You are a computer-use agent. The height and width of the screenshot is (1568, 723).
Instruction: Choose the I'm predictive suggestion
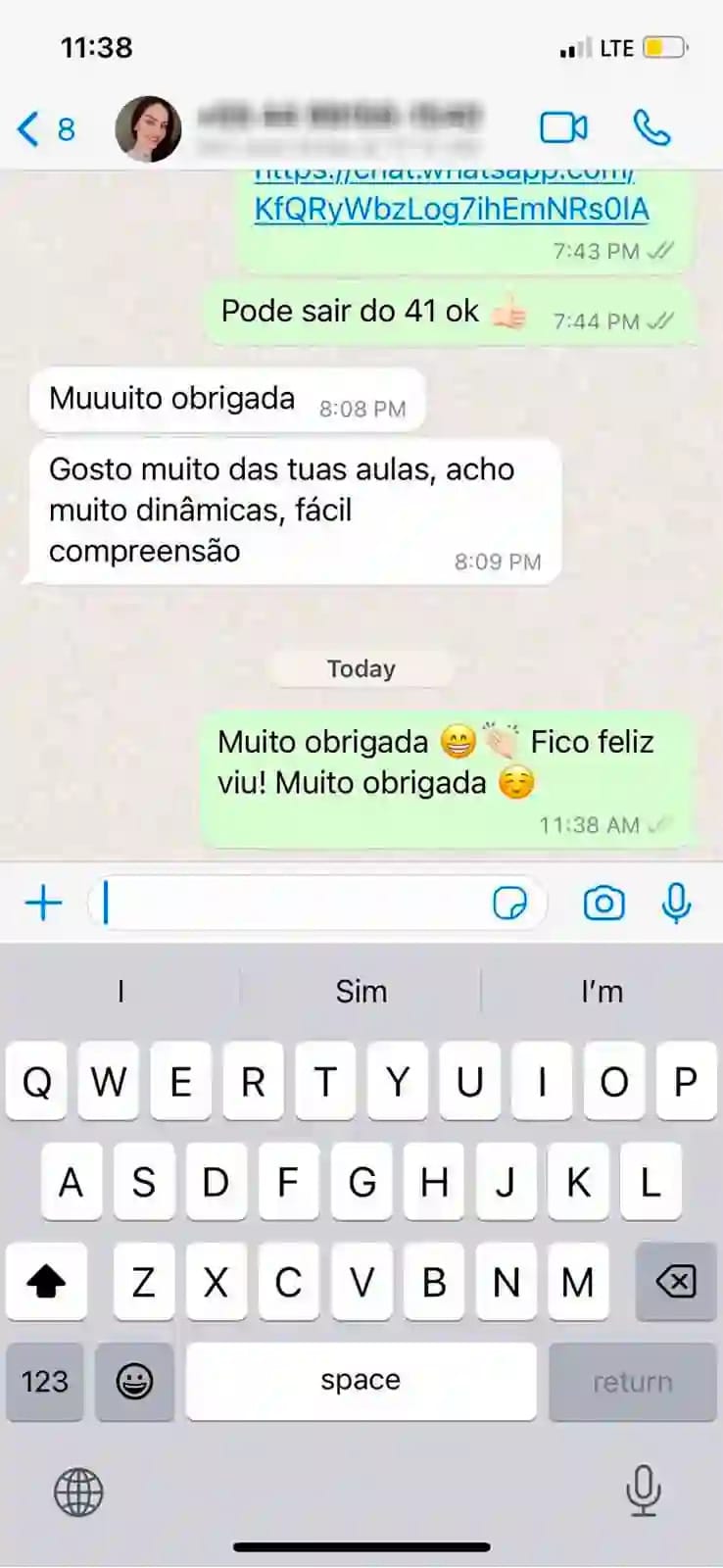[x=602, y=991]
